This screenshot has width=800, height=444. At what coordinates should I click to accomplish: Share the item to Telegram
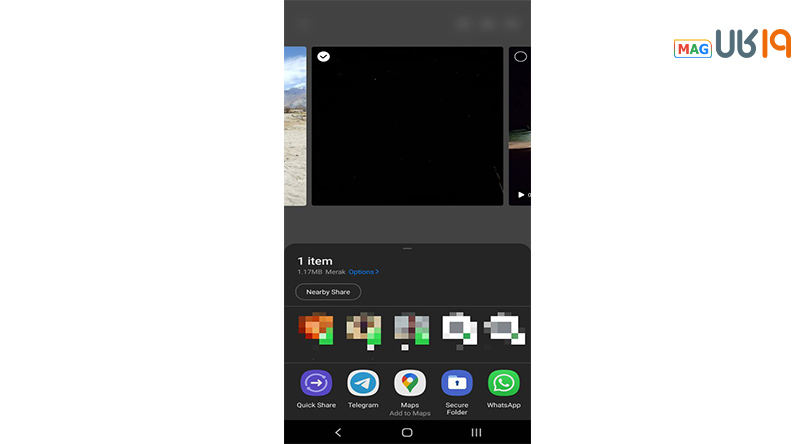click(x=363, y=383)
